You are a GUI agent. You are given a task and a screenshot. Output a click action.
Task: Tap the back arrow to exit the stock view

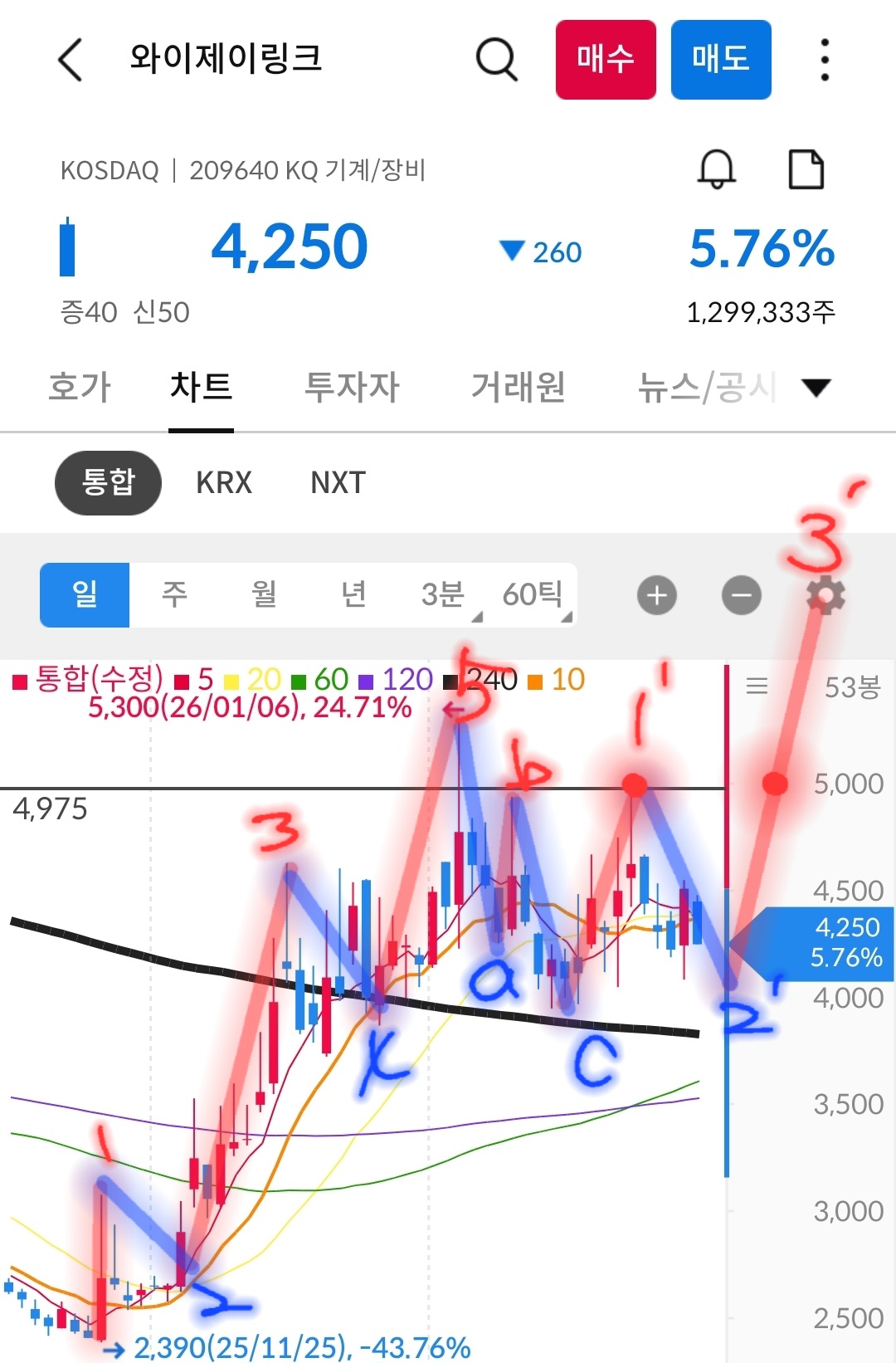click(71, 60)
